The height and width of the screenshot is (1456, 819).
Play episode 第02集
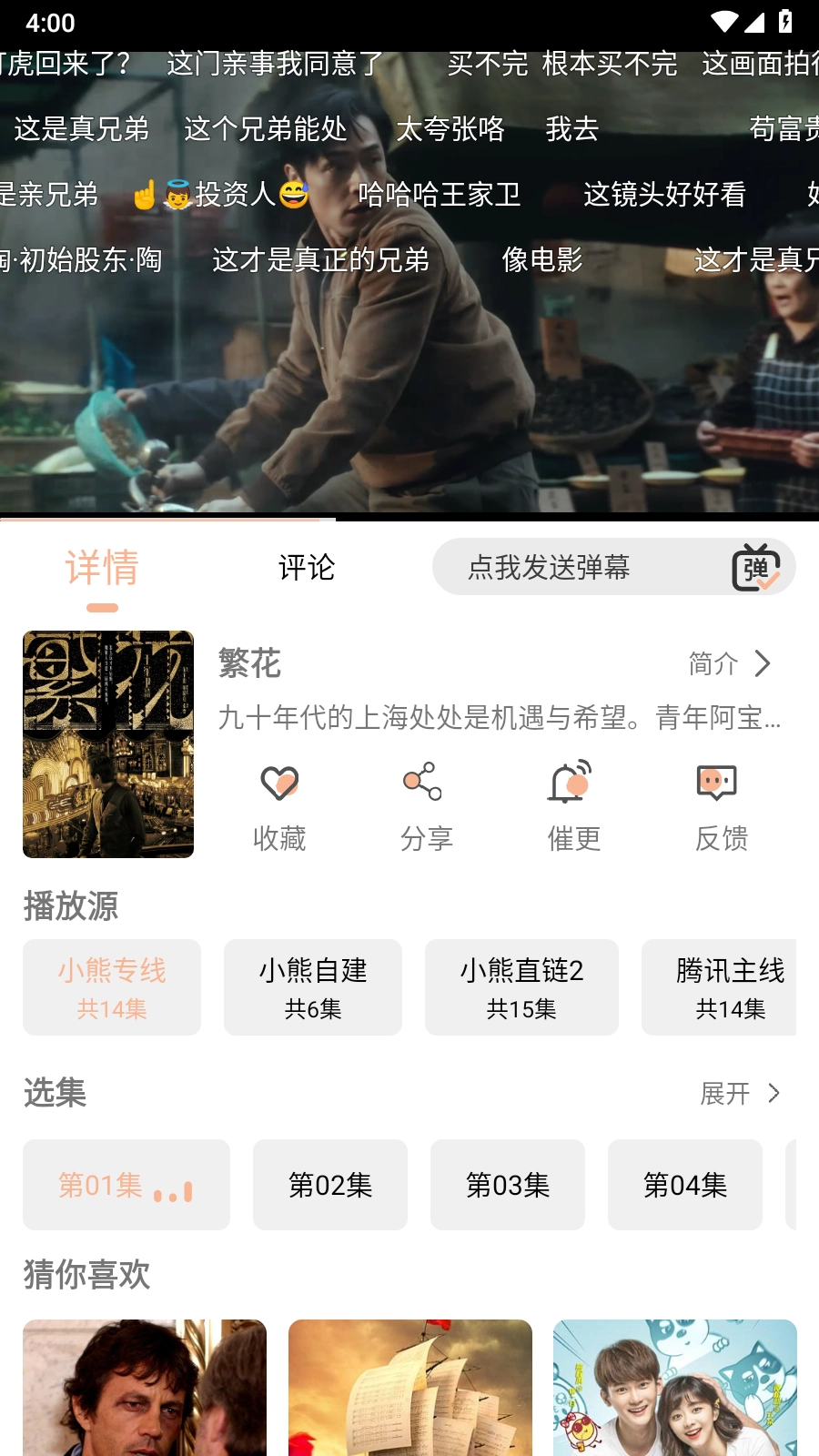[x=330, y=1185]
